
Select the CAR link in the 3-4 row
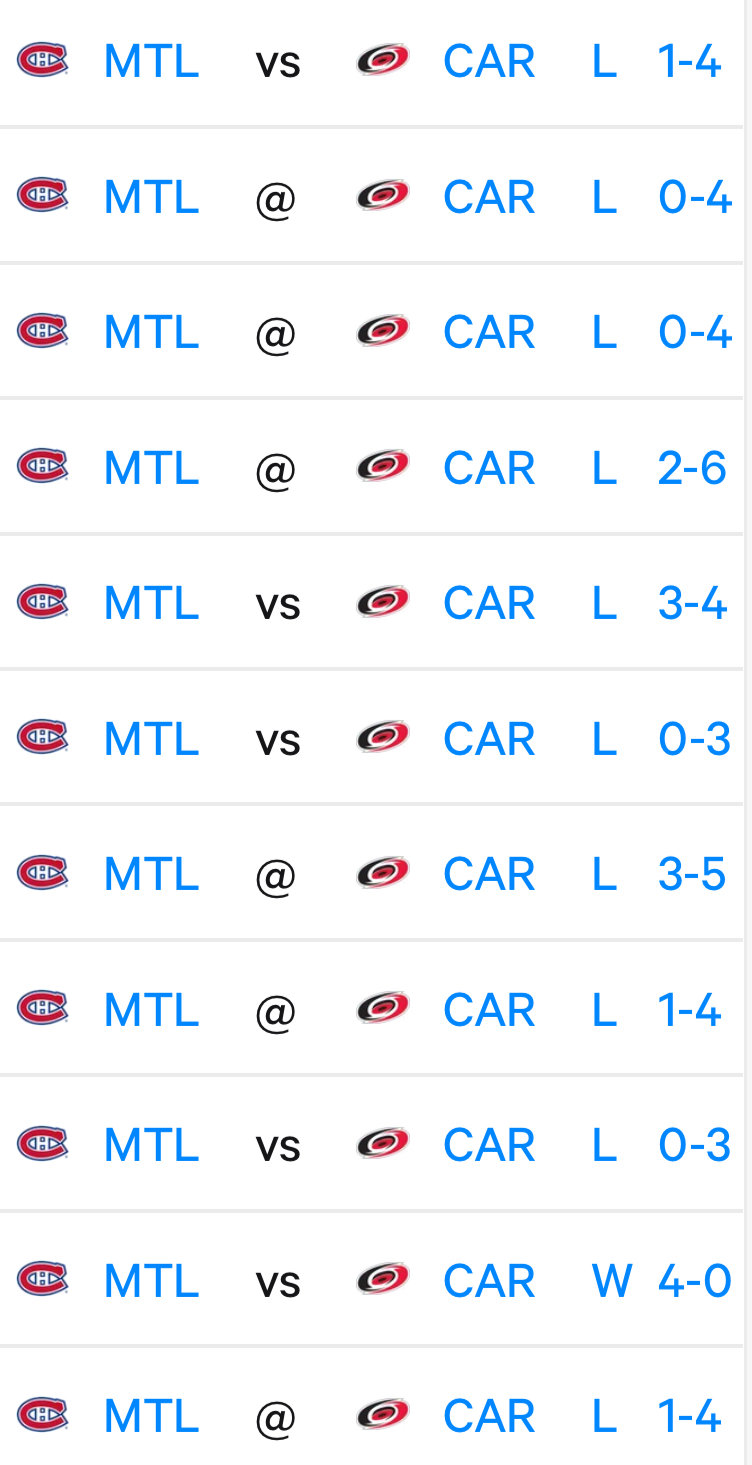[489, 604]
